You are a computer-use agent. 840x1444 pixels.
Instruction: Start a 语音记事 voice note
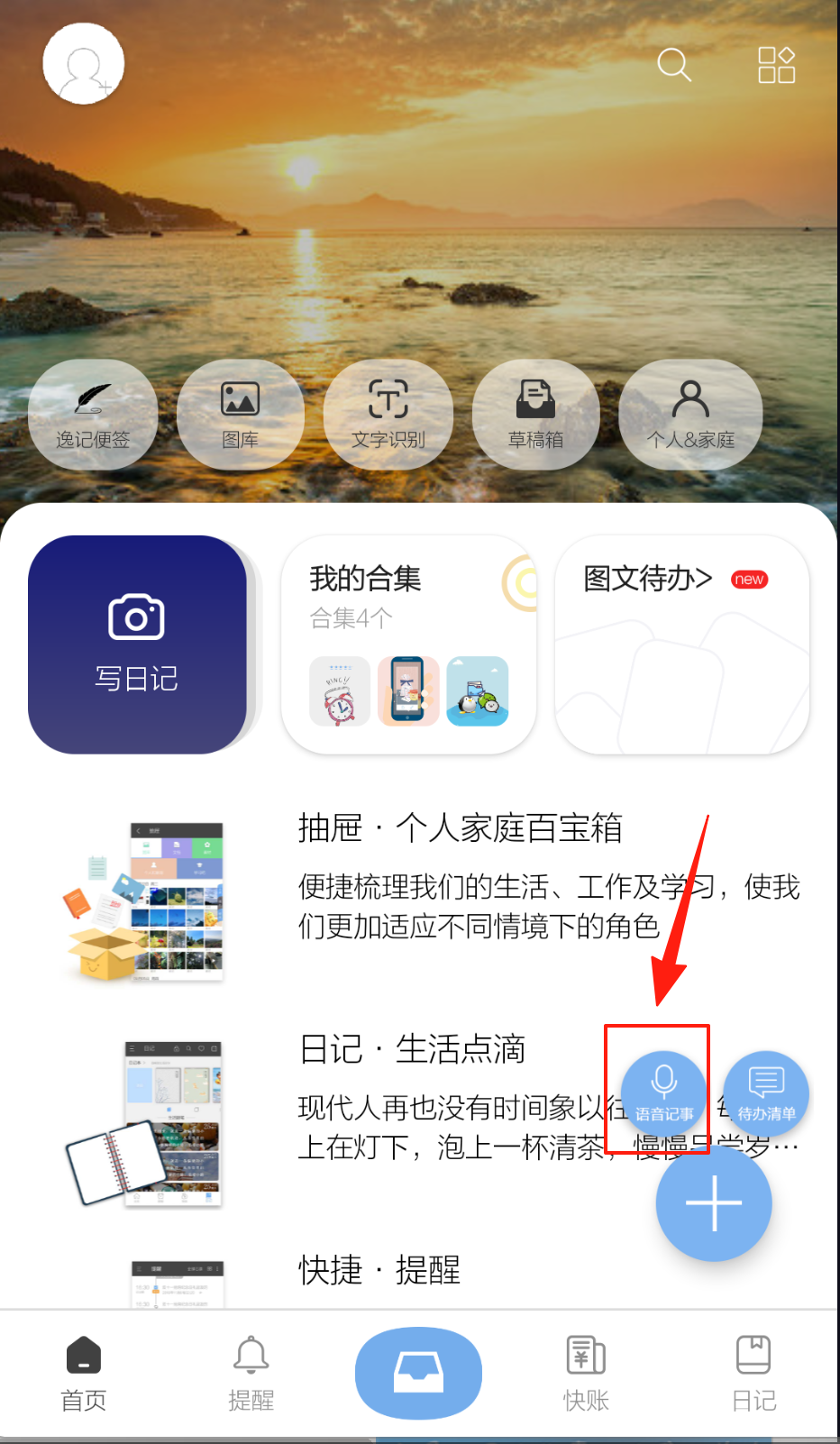click(664, 1091)
